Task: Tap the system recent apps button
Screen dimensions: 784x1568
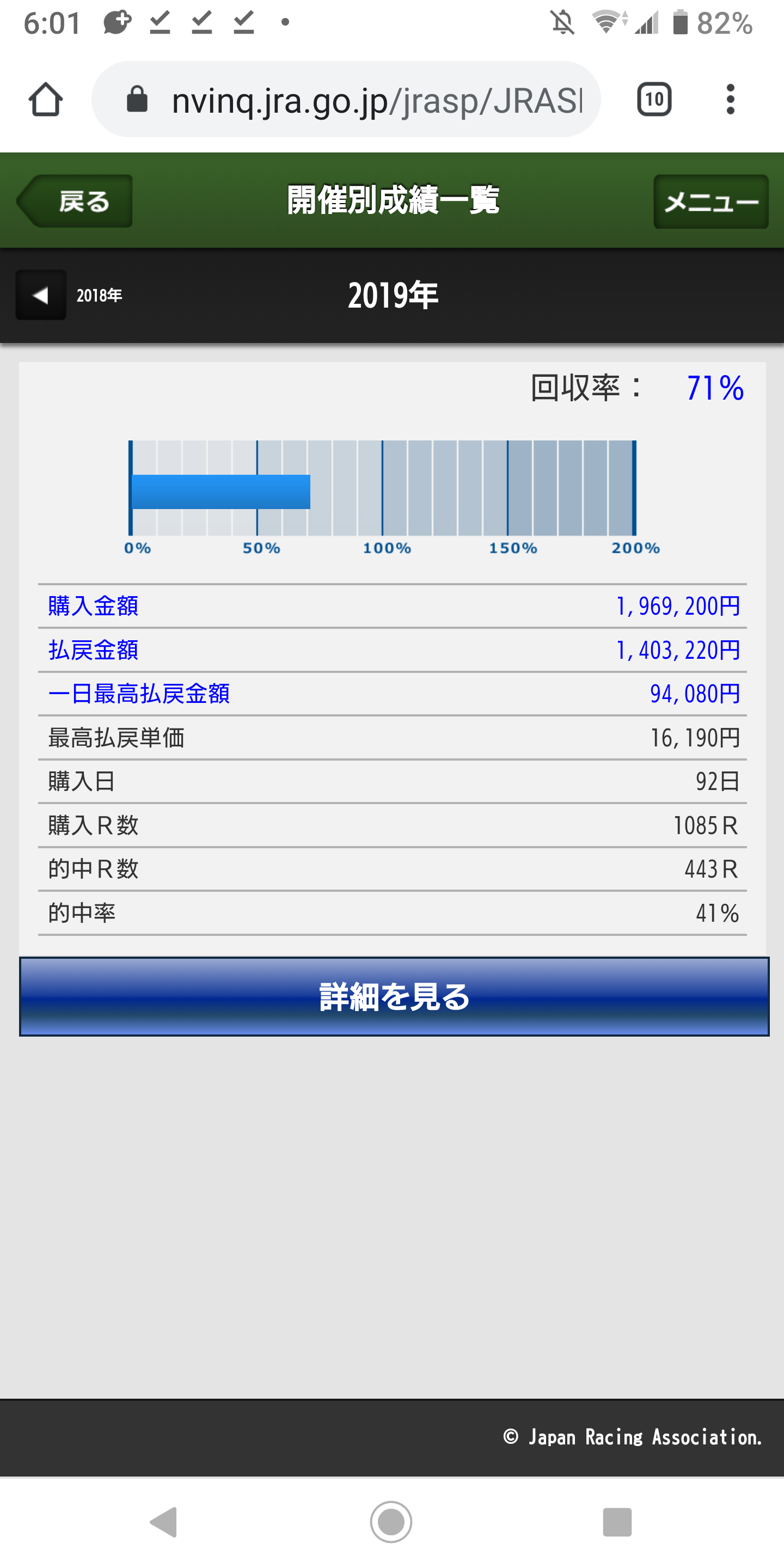Action: coord(617,1522)
